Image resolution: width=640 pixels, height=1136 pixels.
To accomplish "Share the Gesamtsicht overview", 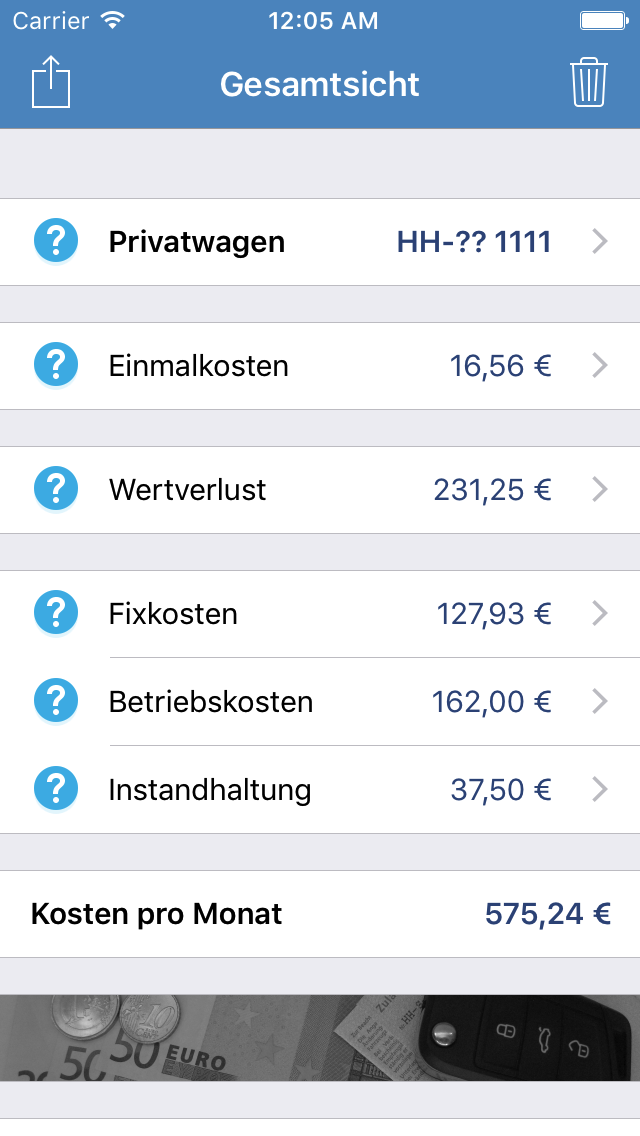I will click(x=51, y=83).
